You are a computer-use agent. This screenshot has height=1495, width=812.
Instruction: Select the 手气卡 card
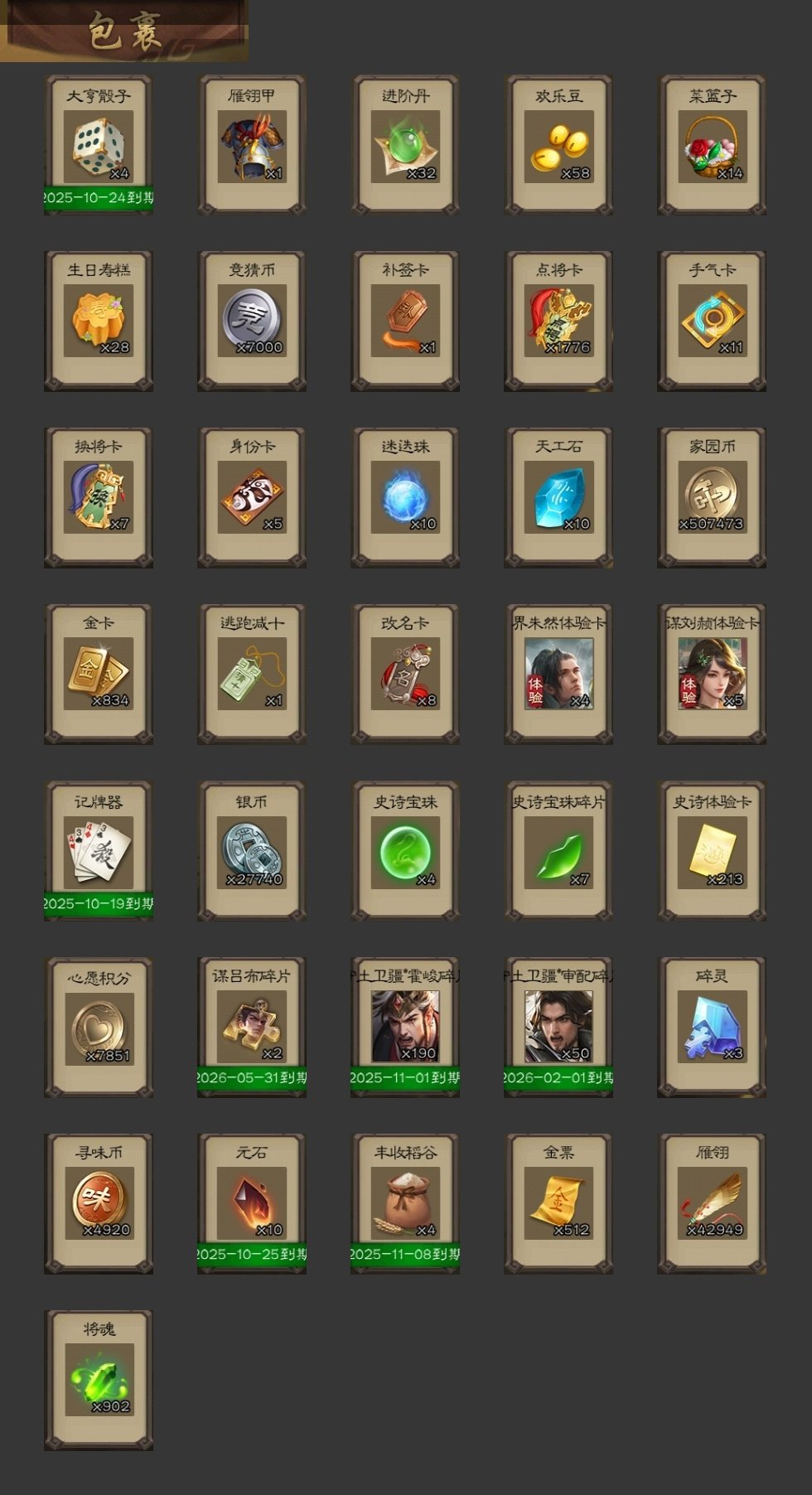[712, 322]
